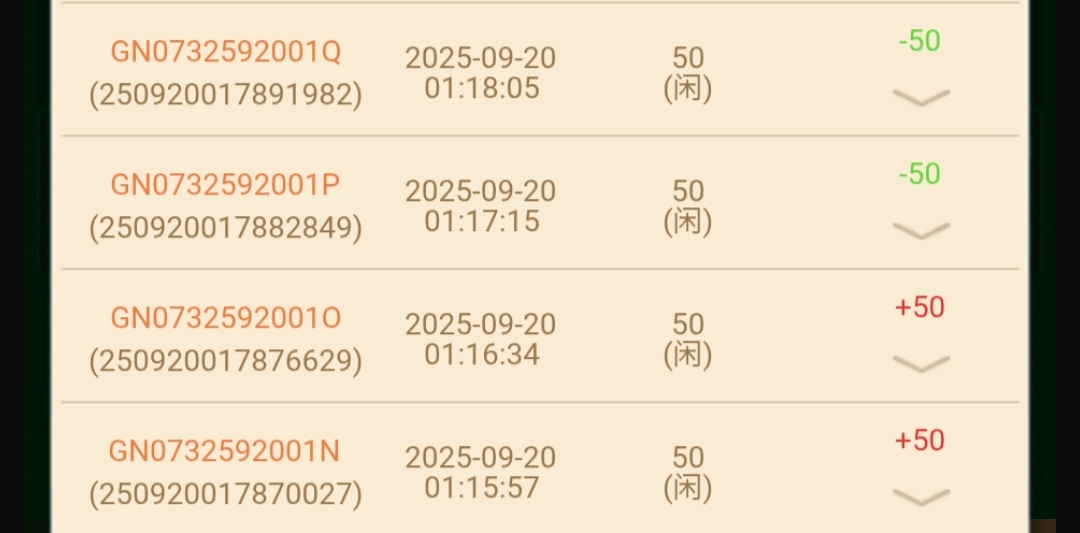Expand details for bet GN0732592001O

920,363
